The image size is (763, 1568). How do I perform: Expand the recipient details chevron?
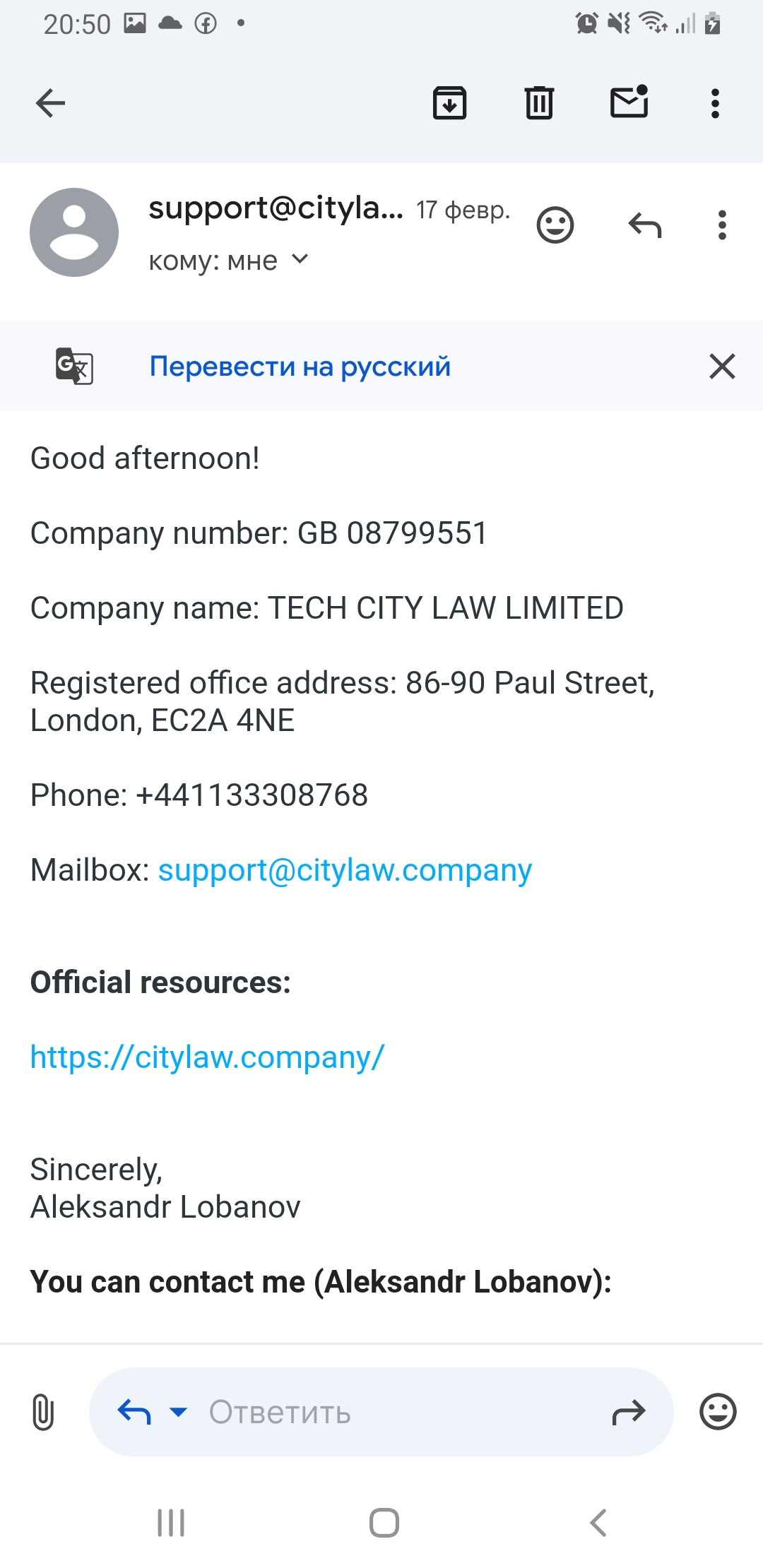[300, 259]
